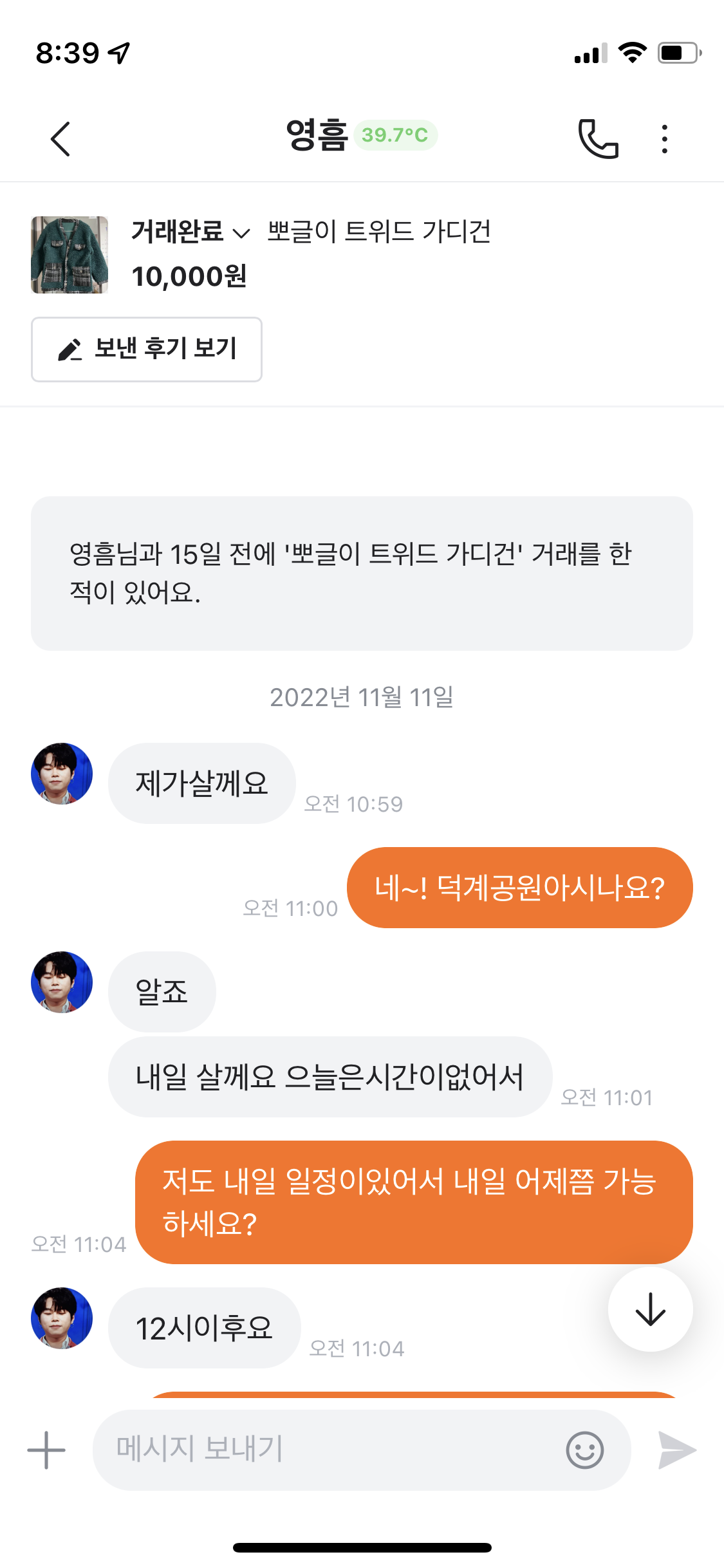The height and width of the screenshot is (1568, 724).
Task: Jump to latest messages with down arrow
Action: tap(650, 1309)
